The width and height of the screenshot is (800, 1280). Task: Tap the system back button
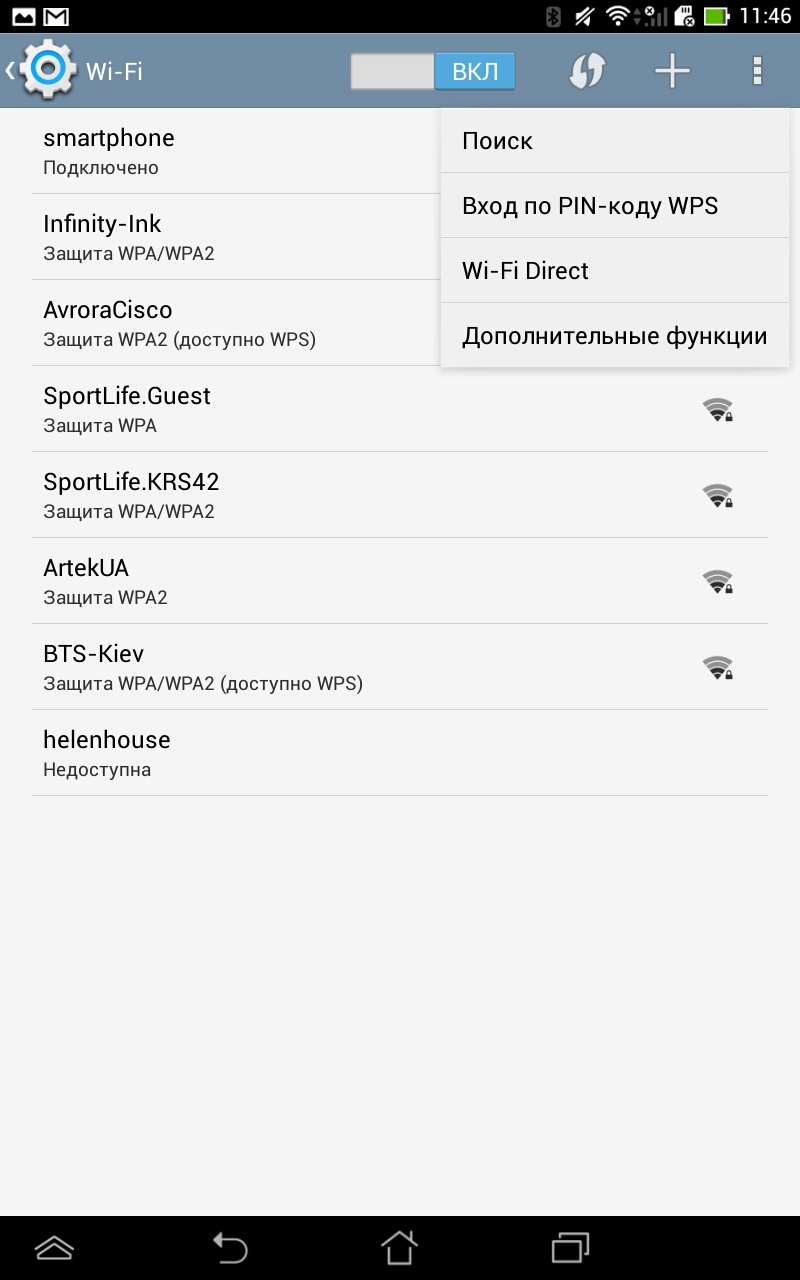230,1247
